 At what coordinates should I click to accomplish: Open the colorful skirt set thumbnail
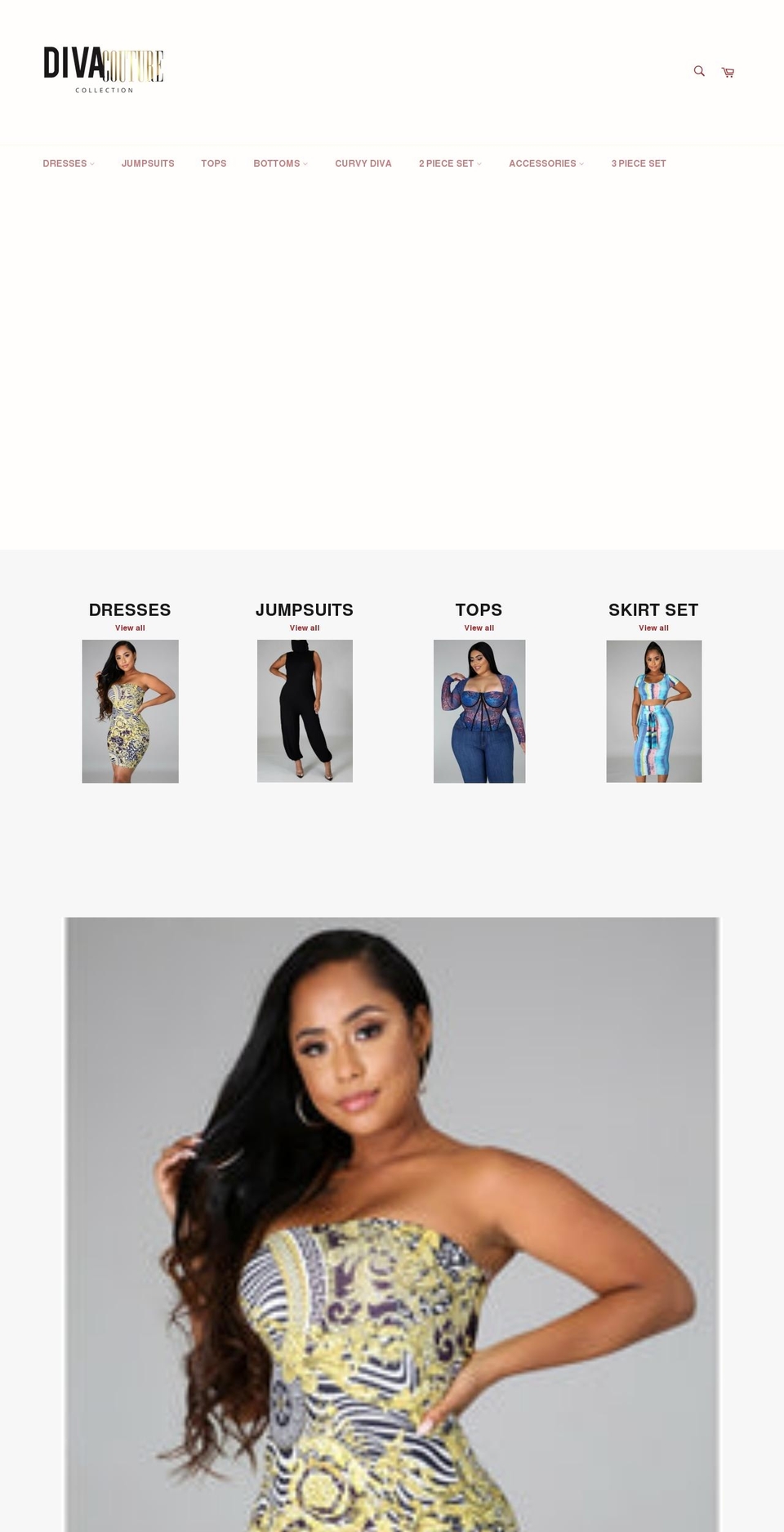(653, 710)
